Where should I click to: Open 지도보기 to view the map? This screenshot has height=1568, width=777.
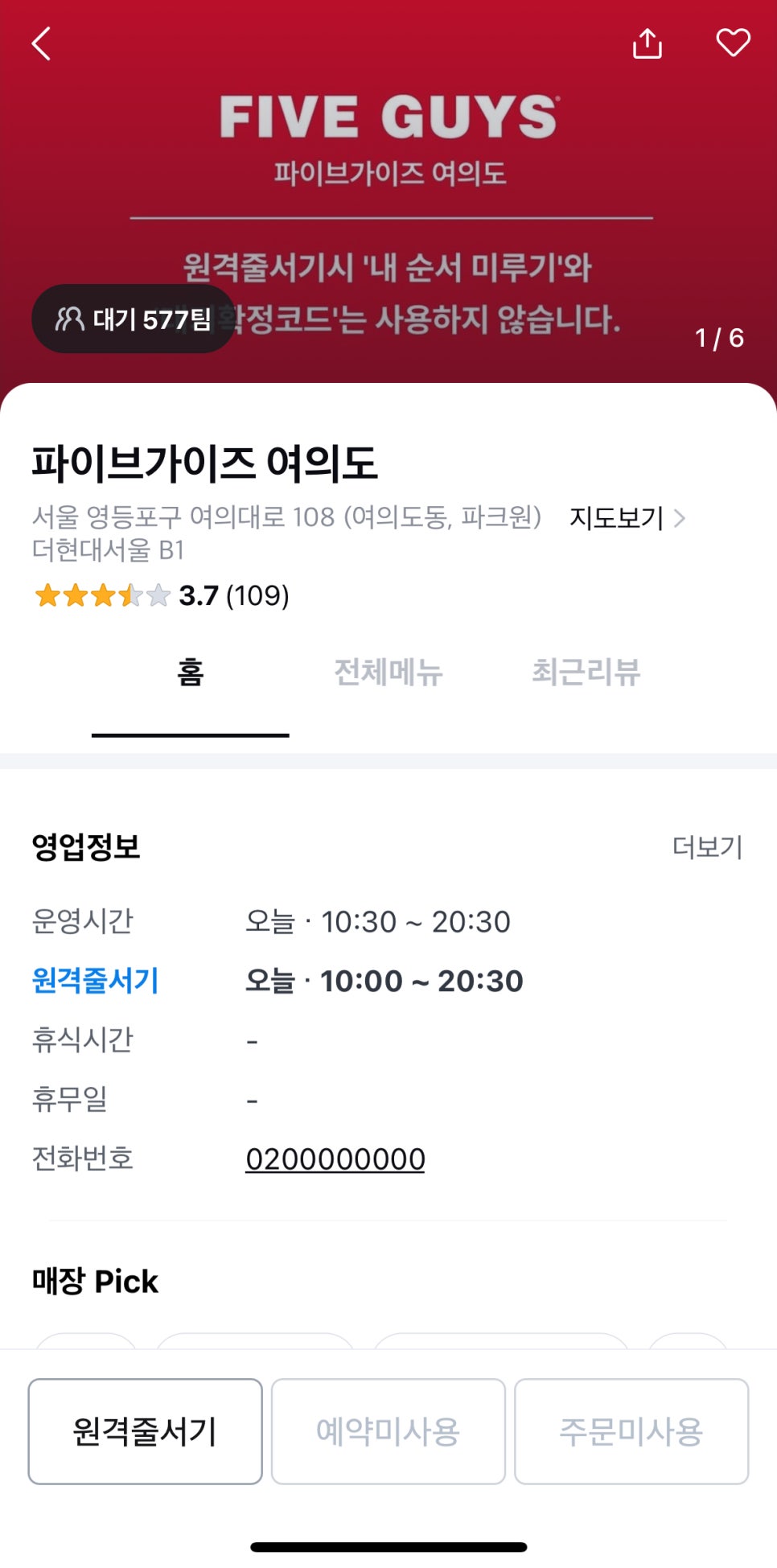click(x=627, y=517)
